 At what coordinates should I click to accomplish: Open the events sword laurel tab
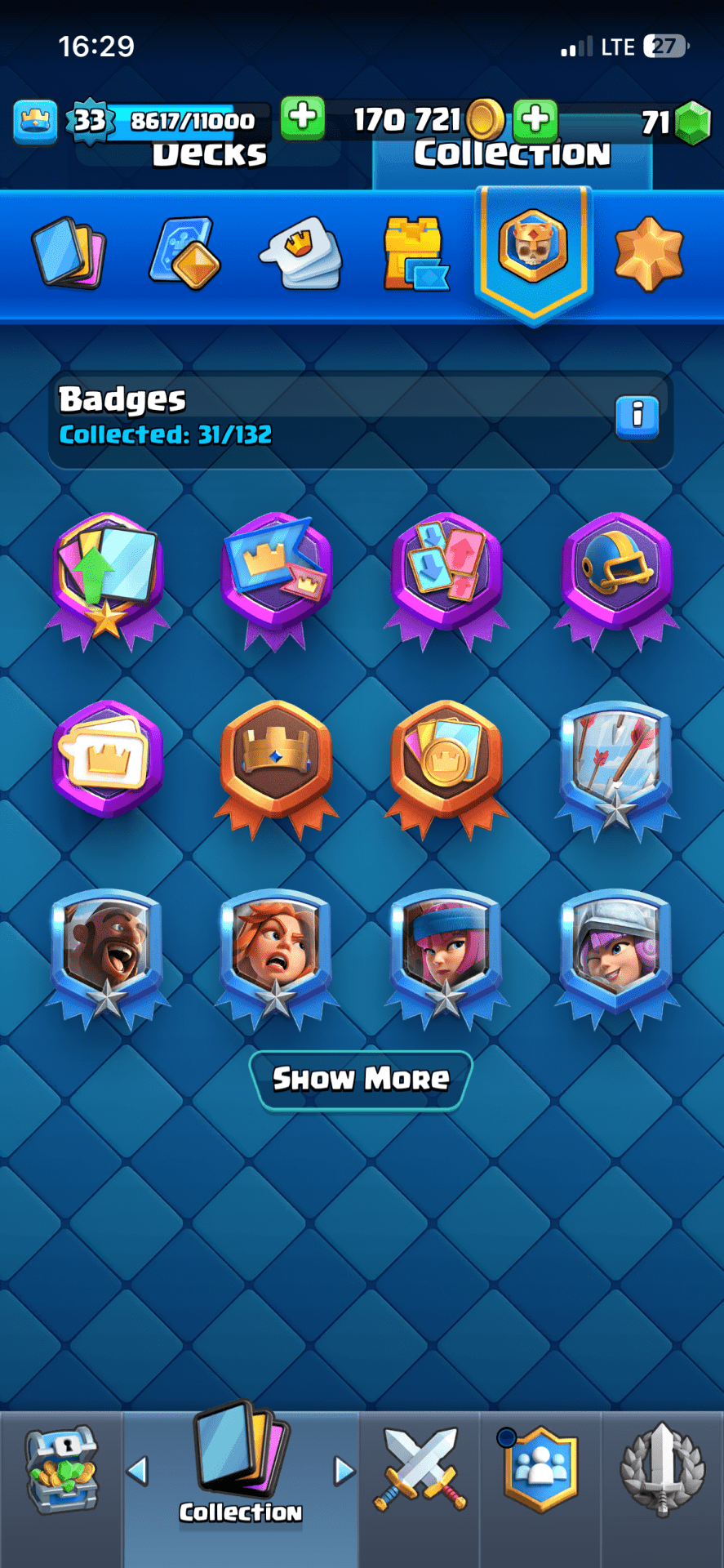tap(662, 1470)
